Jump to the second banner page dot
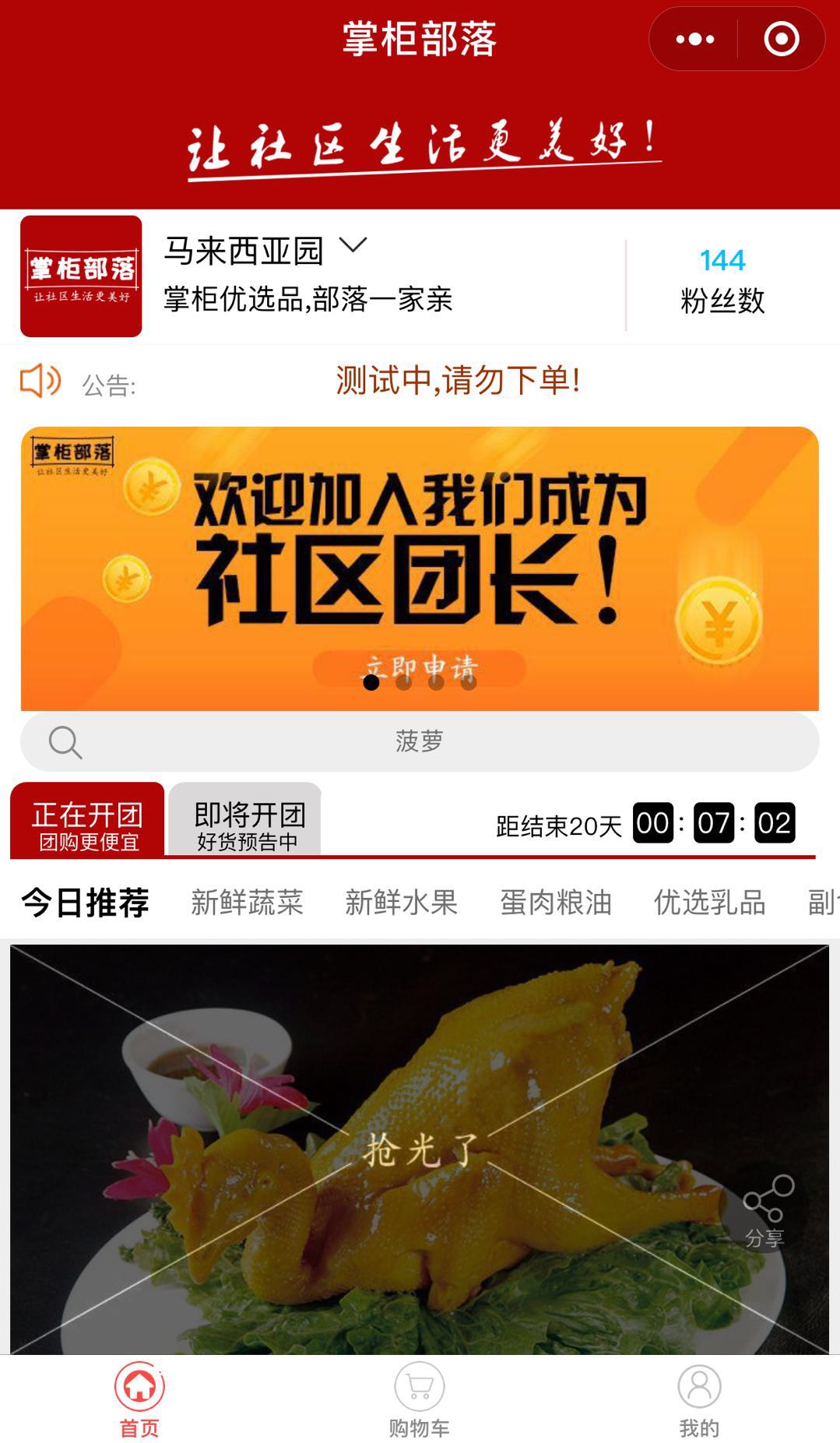 coord(403,683)
